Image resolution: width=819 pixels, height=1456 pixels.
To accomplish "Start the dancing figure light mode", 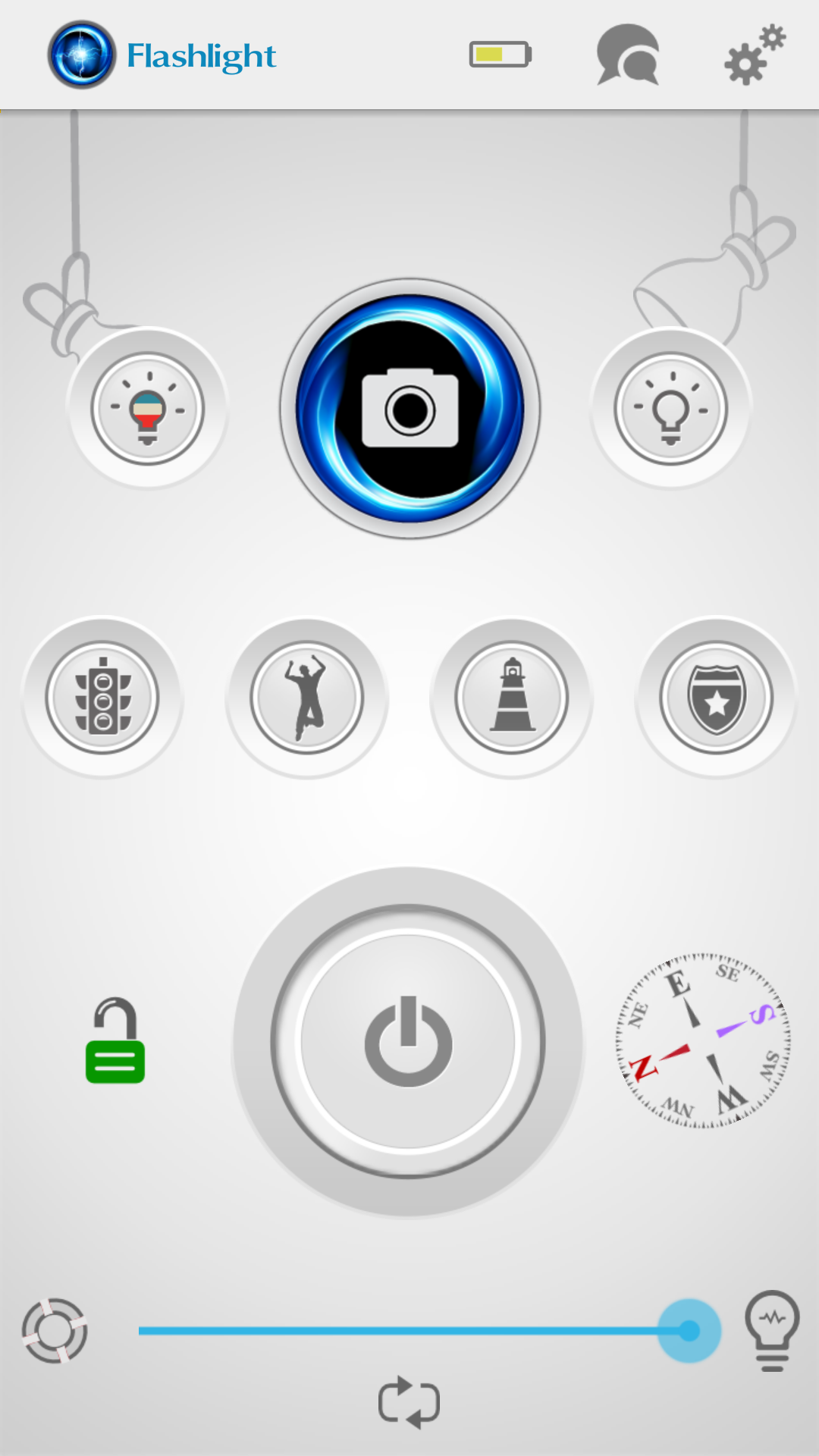I will point(307,697).
